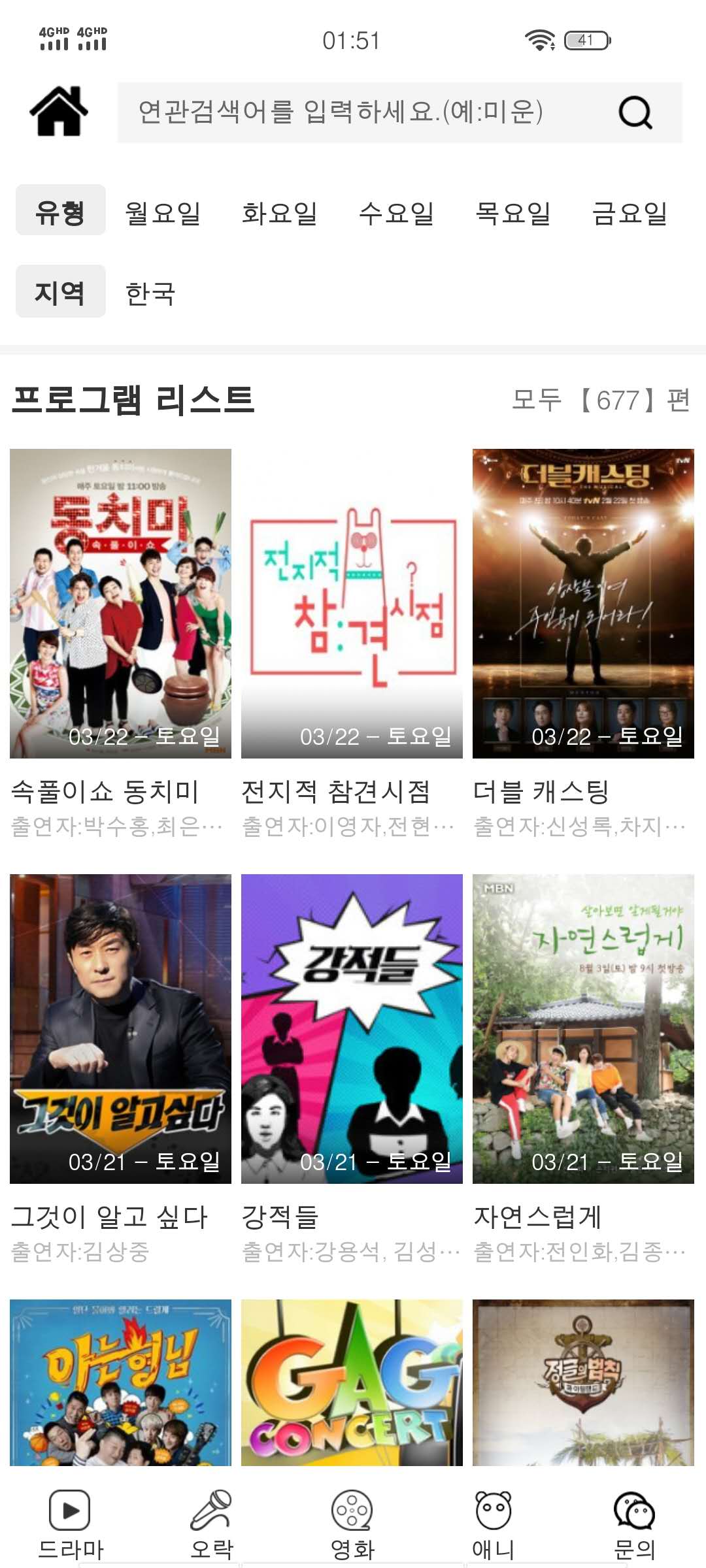Select the 한국 region filter
Screen dimensions: 706x1568
[150, 293]
